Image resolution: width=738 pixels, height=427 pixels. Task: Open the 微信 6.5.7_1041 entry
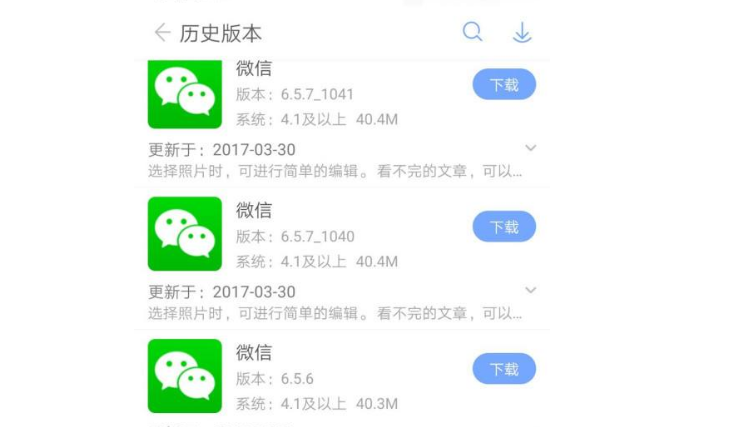pos(254,69)
